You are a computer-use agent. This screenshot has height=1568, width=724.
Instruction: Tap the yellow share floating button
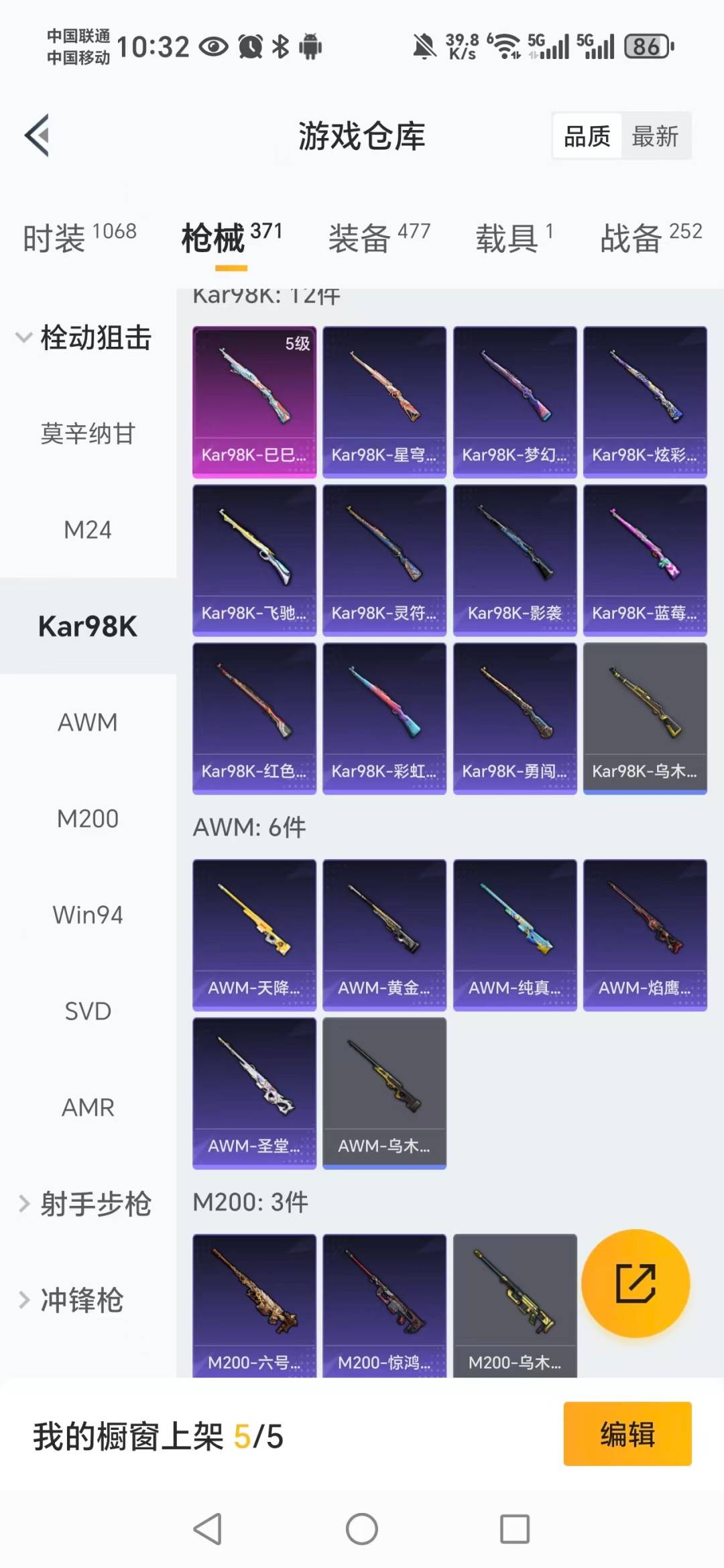[x=636, y=1283]
